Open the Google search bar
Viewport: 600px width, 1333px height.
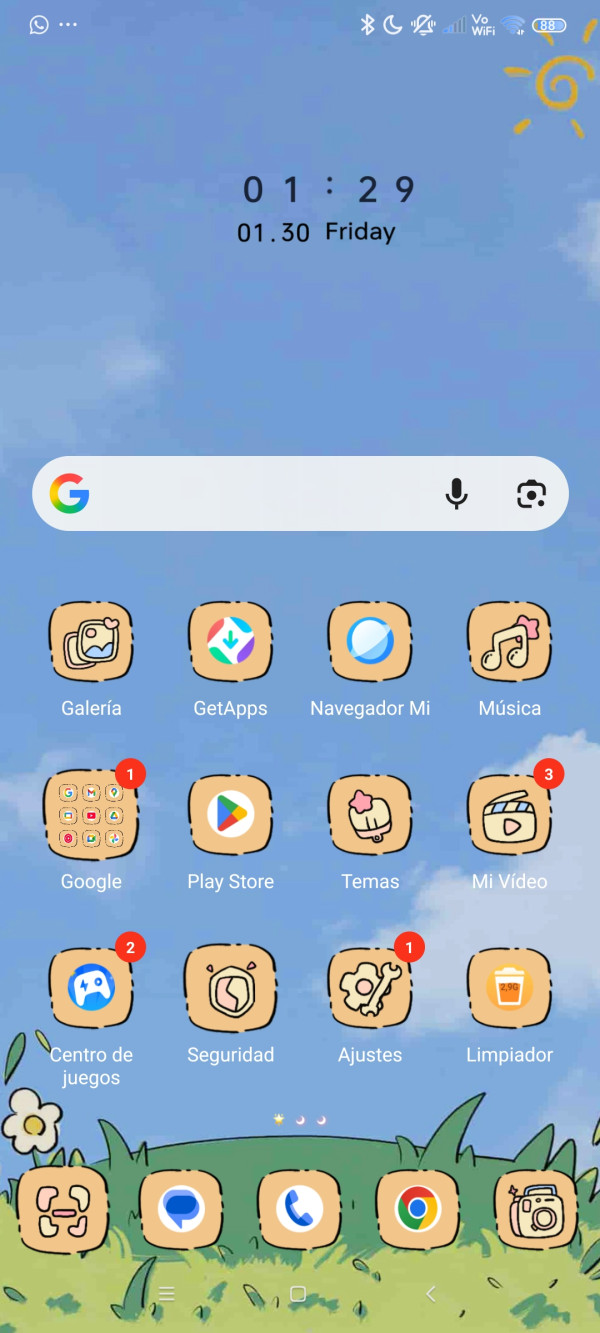(260, 494)
